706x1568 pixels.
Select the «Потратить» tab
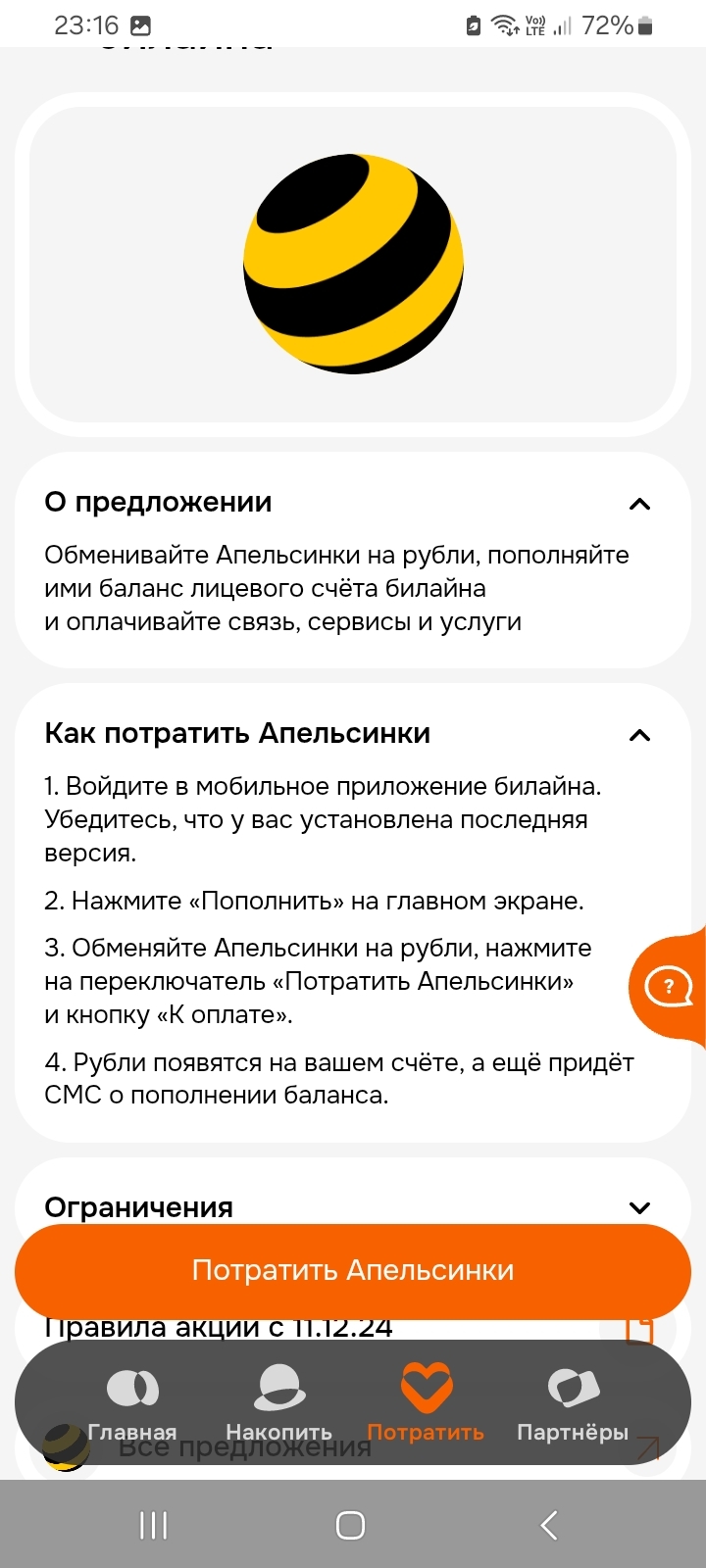[426, 1403]
